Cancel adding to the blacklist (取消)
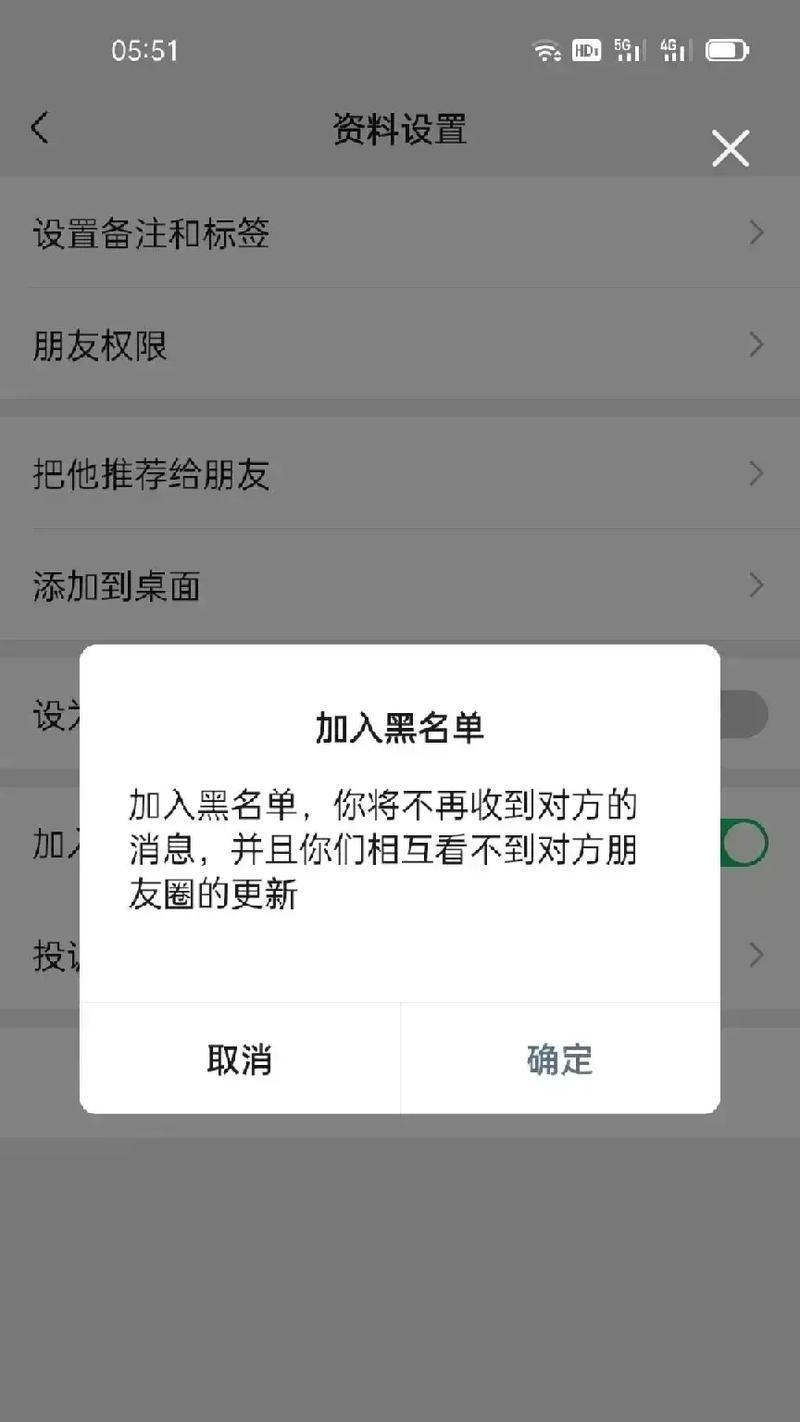 (240, 1059)
